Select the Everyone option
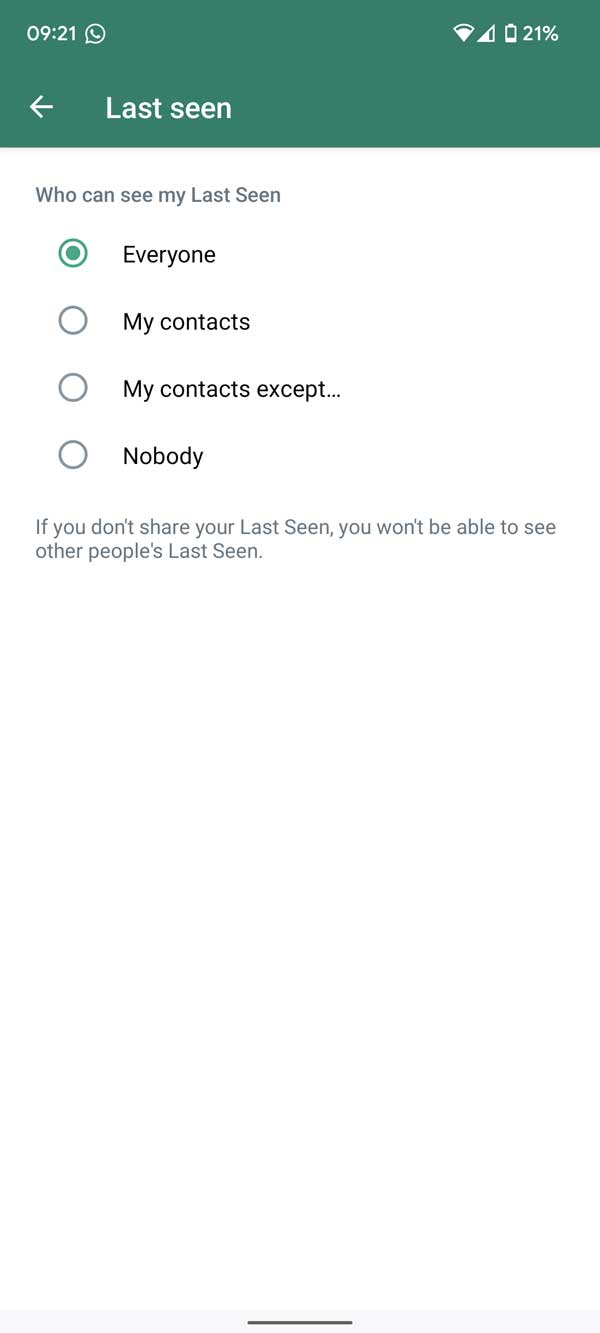Screen dimensions: 600x1333 (x=73, y=254)
